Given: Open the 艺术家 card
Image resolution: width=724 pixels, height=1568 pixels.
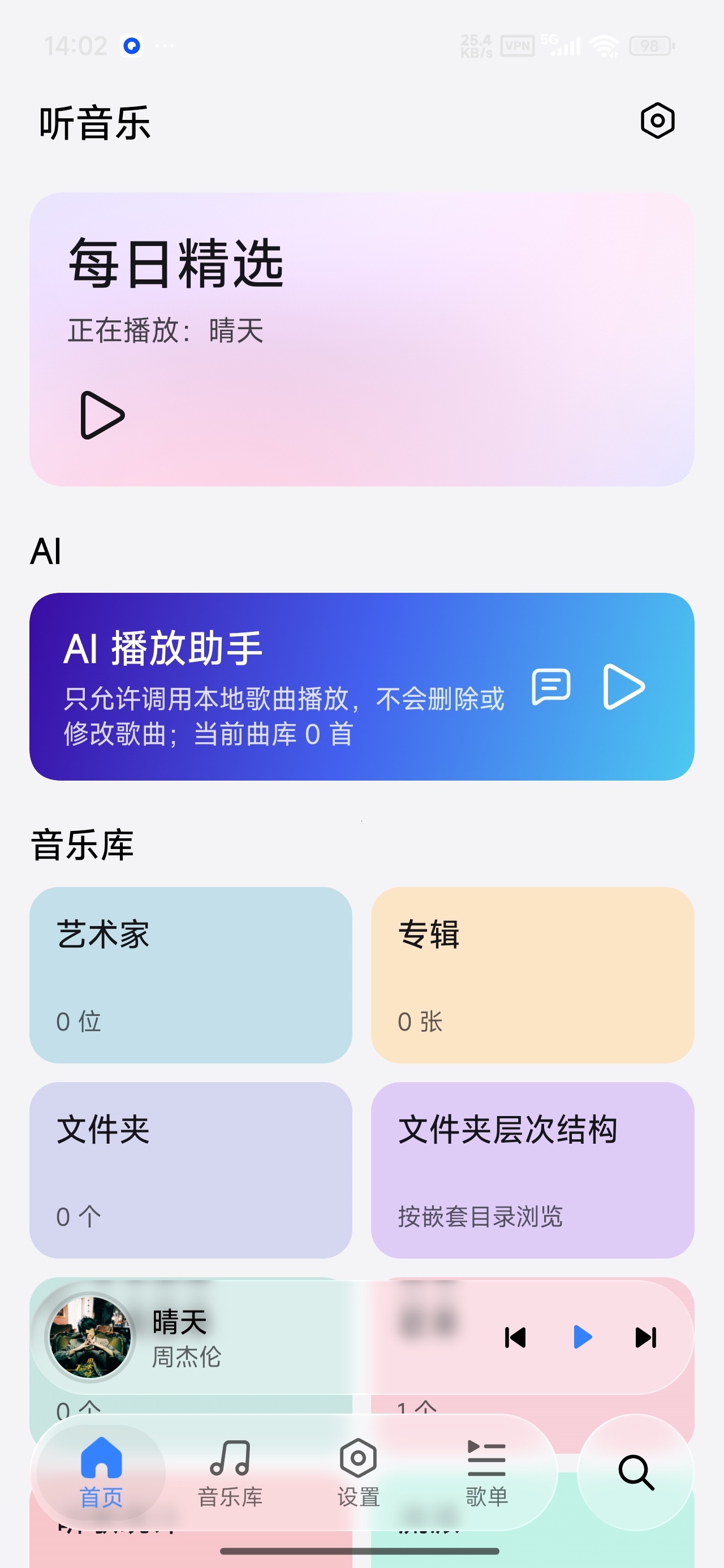Looking at the screenshot, I should pos(191,975).
